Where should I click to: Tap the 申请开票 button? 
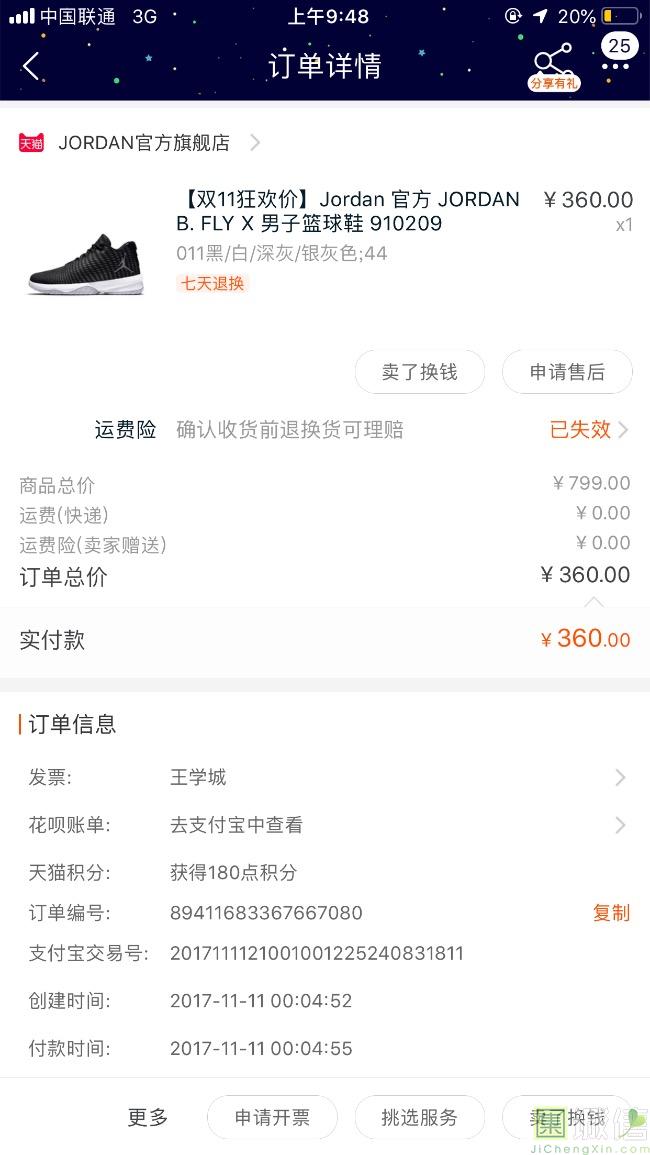coord(272,1118)
